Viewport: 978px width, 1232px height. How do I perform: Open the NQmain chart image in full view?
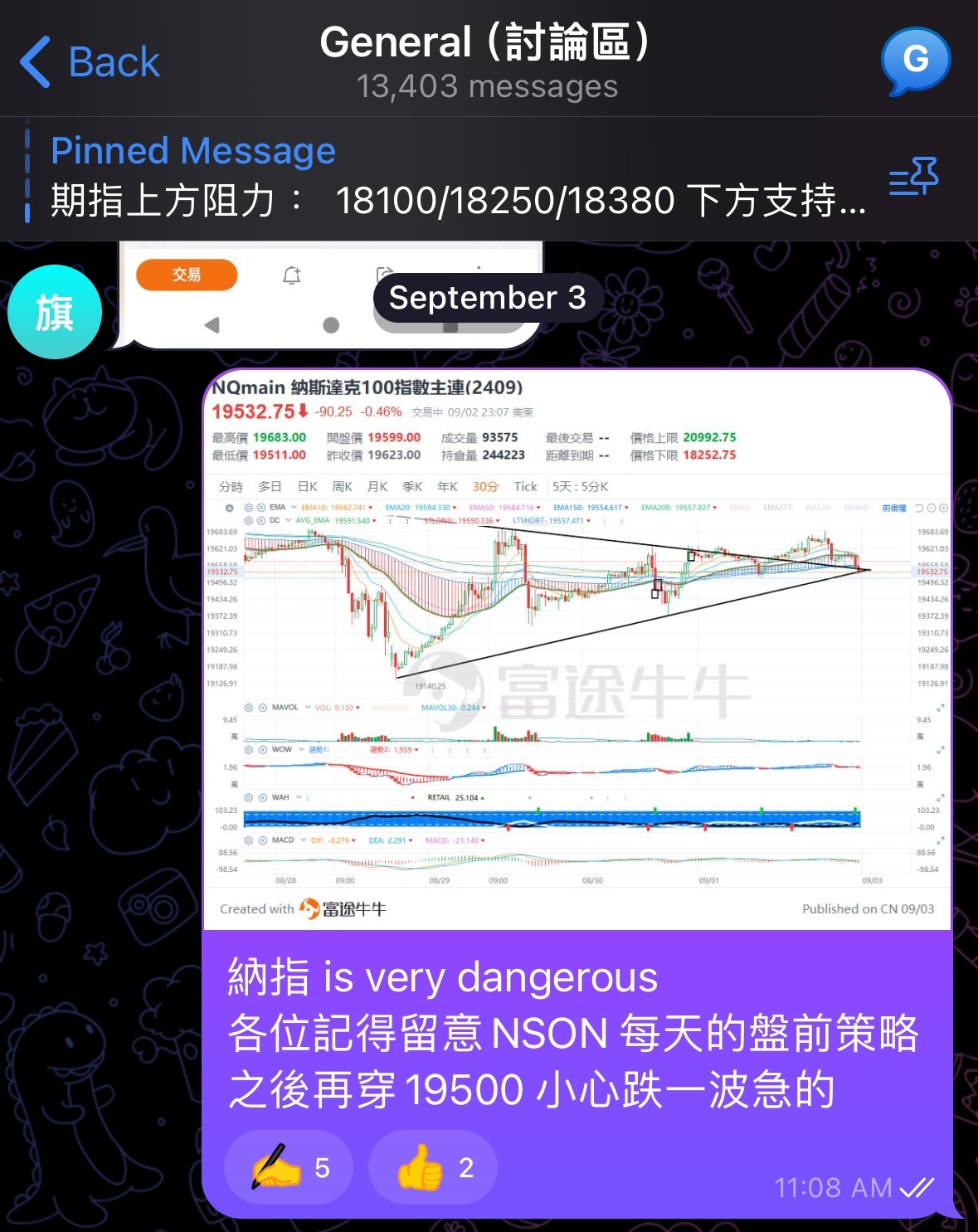[x=577, y=649]
